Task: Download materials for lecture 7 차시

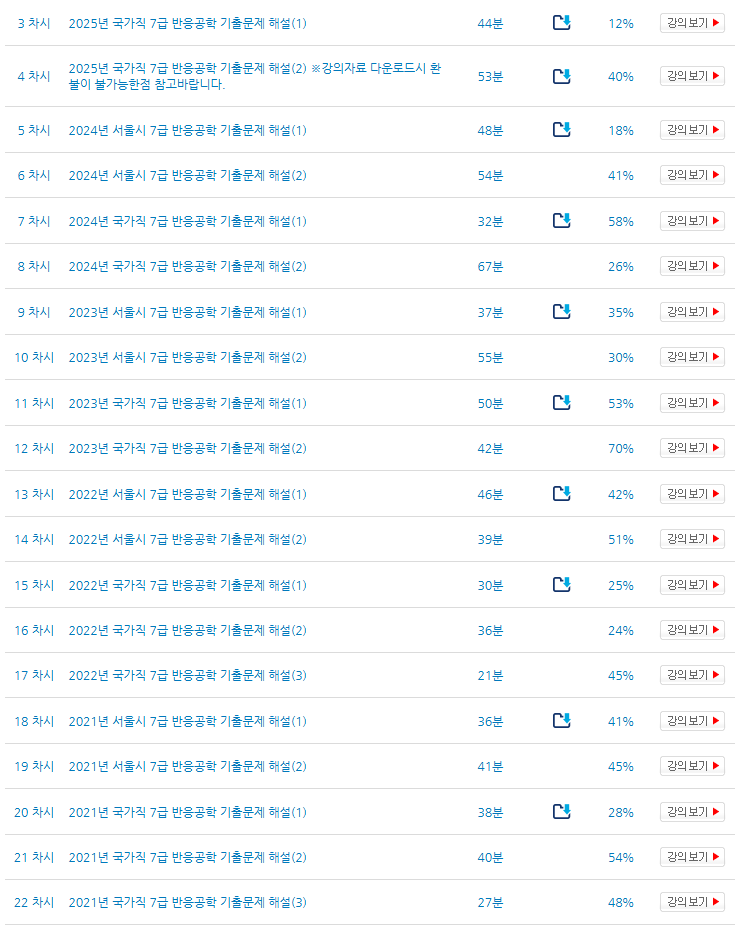Action: pos(562,220)
